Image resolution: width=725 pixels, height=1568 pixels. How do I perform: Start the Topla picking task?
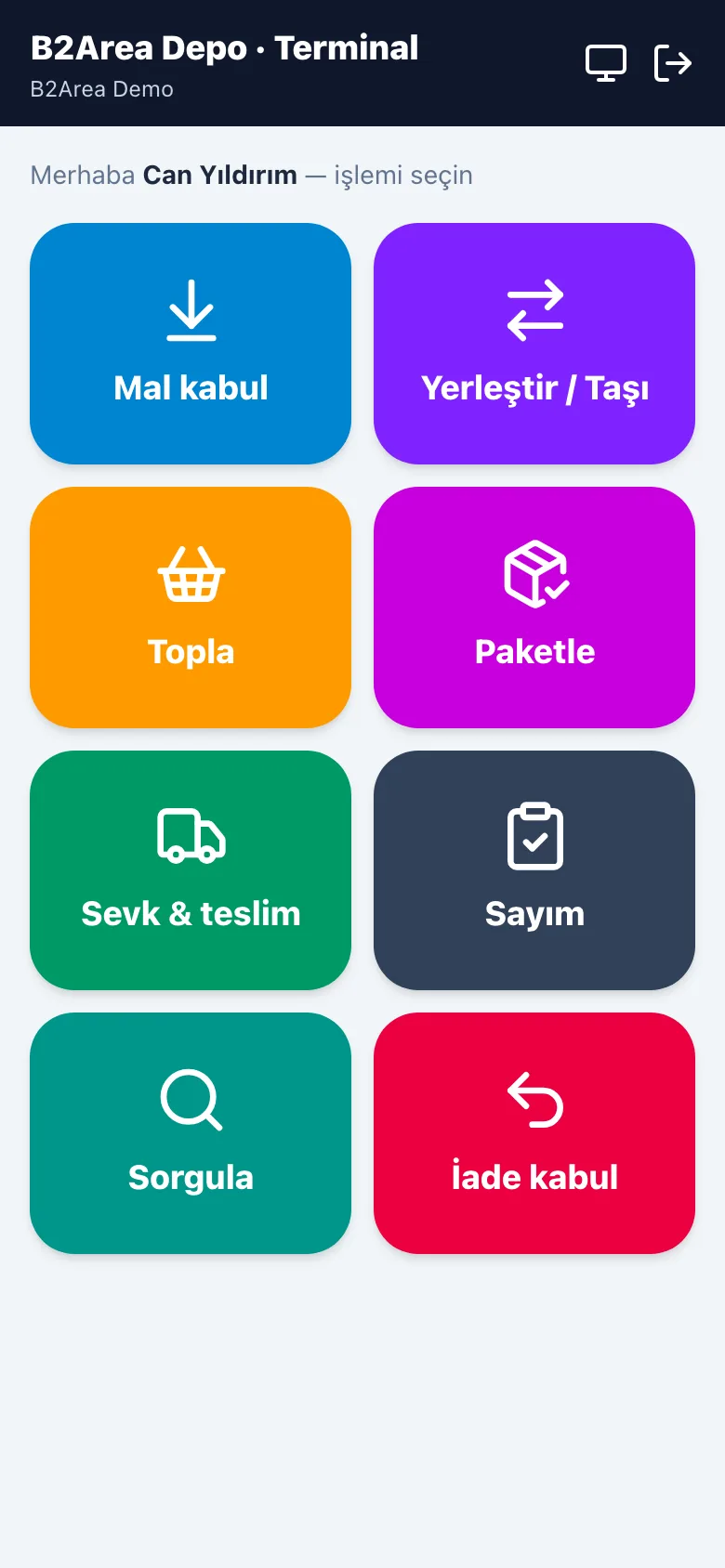[x=191, y=608]
